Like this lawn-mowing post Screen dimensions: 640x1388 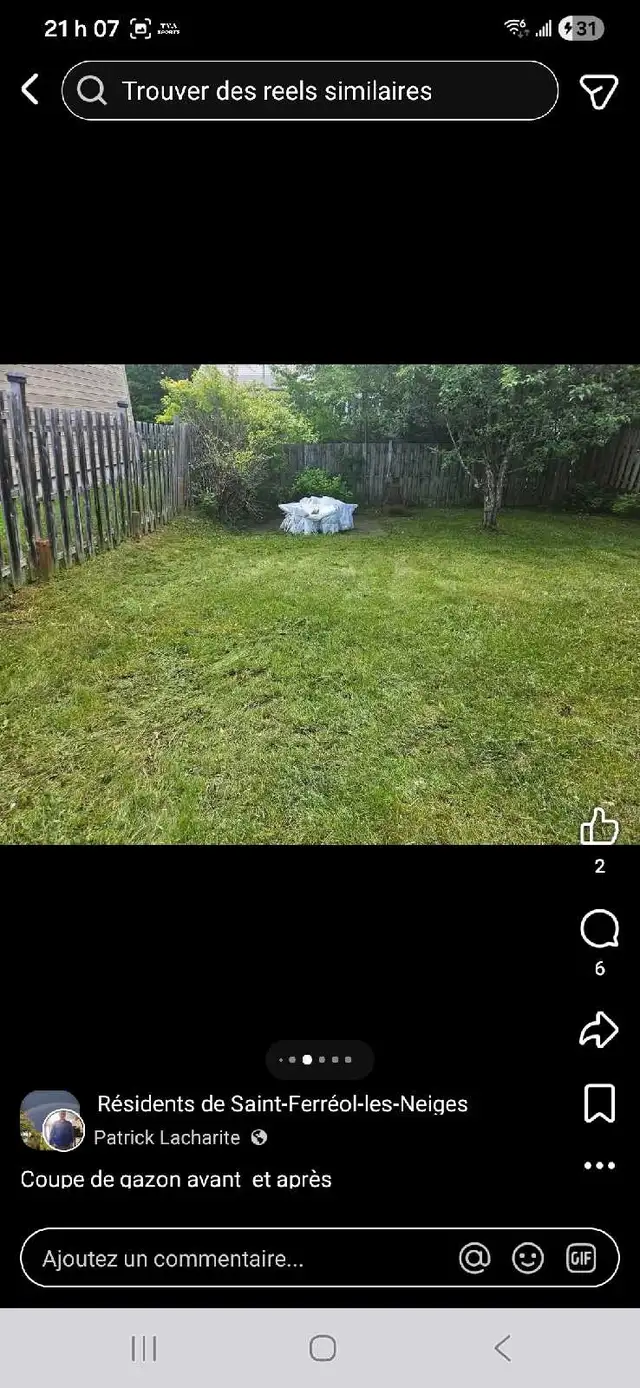[599, 827]
